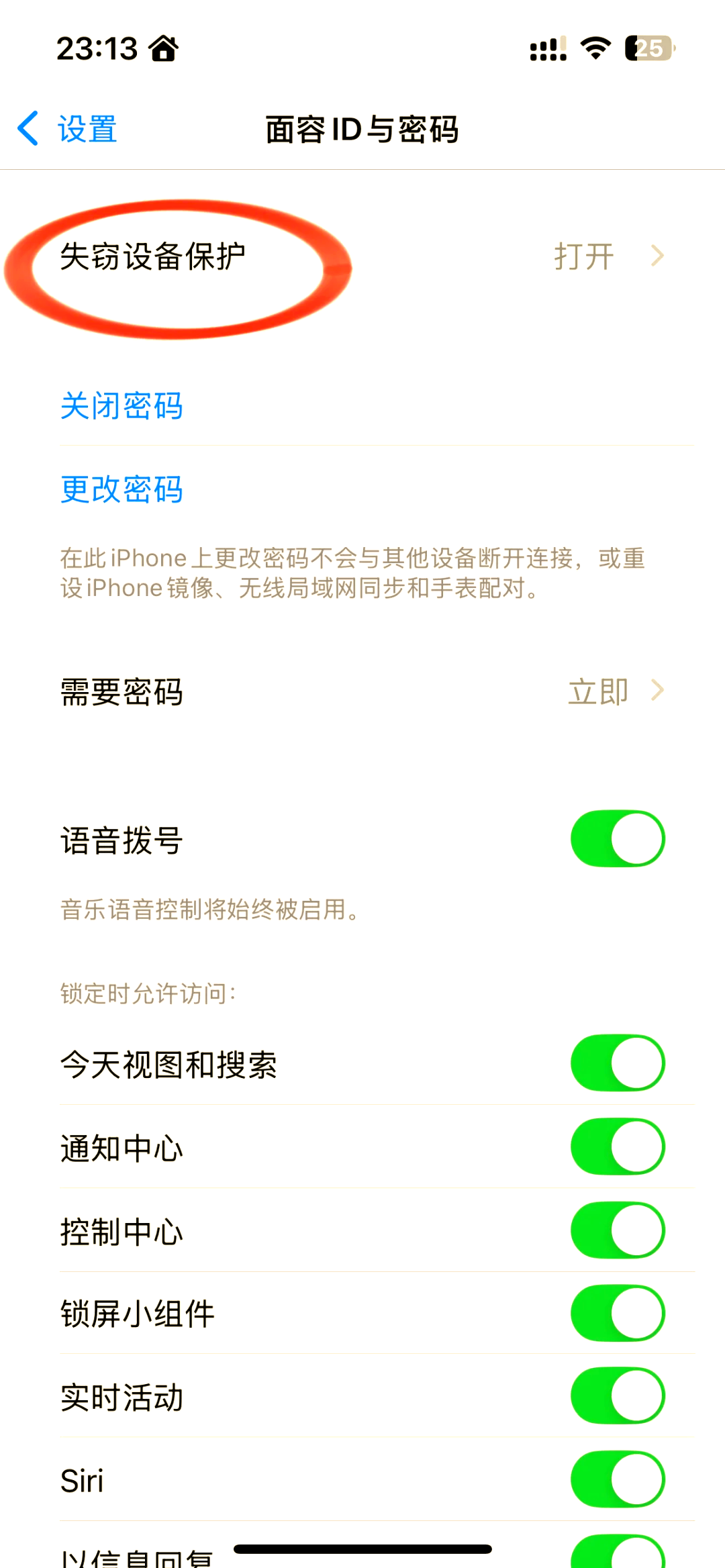This screenshot has width=725, height=1568.
Task: Open 需要密码 setting
Action: tap(362, 691)
